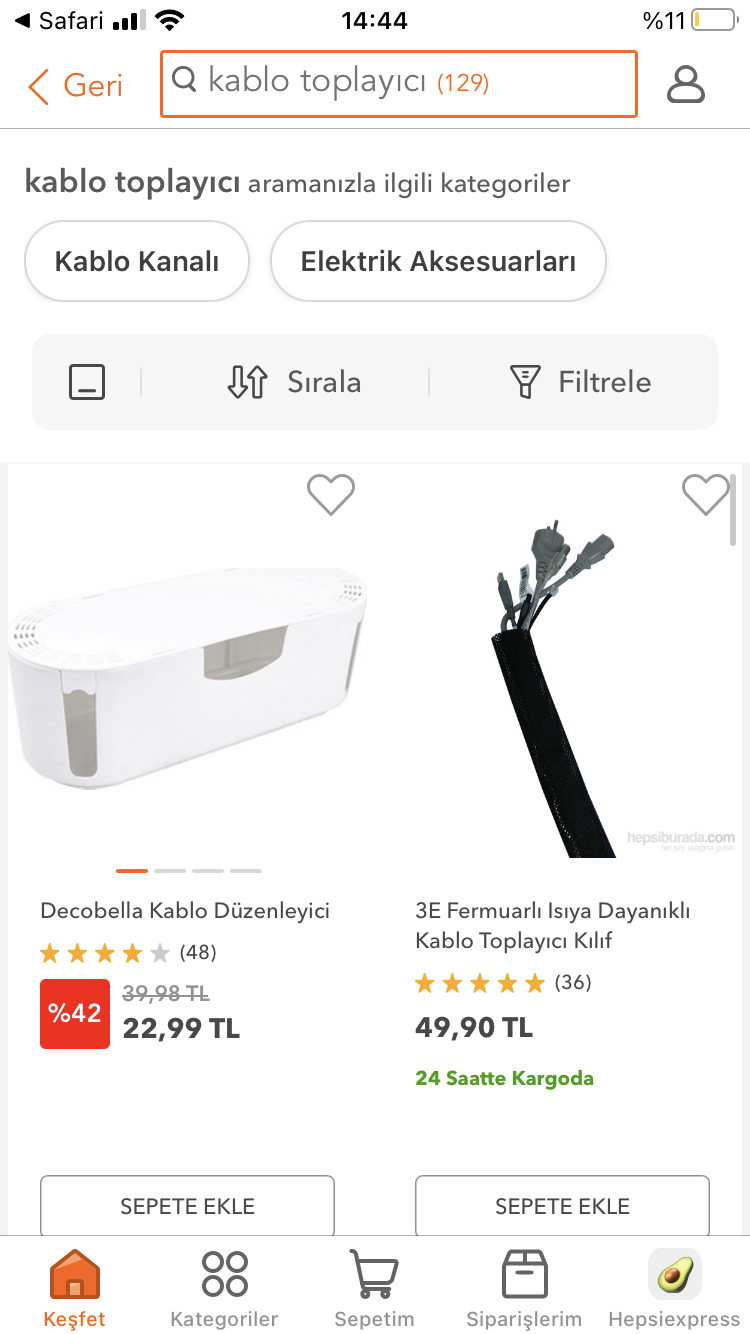Open the Filtrele filter options
This screenshot has width=750, height=1334.
[x=580, y=382]
